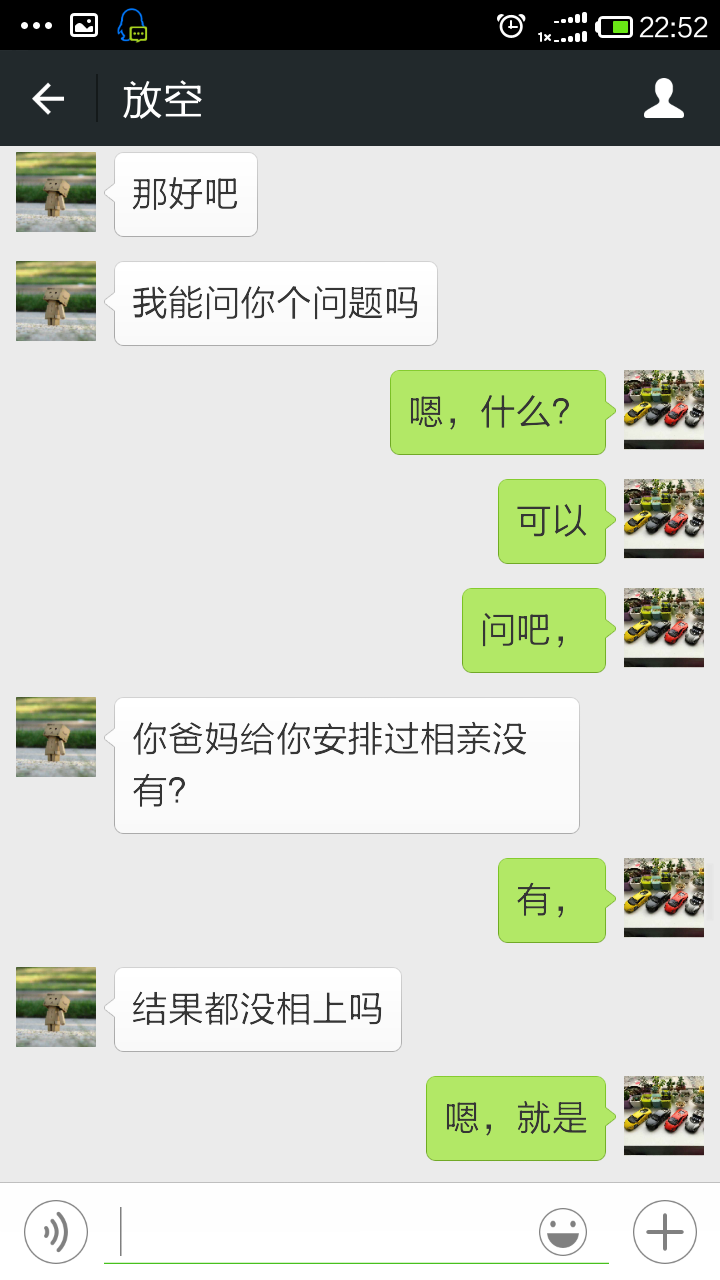The width and height of the screenshot is (720, 1280).
Task: Open the contact profile icon
Action: tap(663, 99)
